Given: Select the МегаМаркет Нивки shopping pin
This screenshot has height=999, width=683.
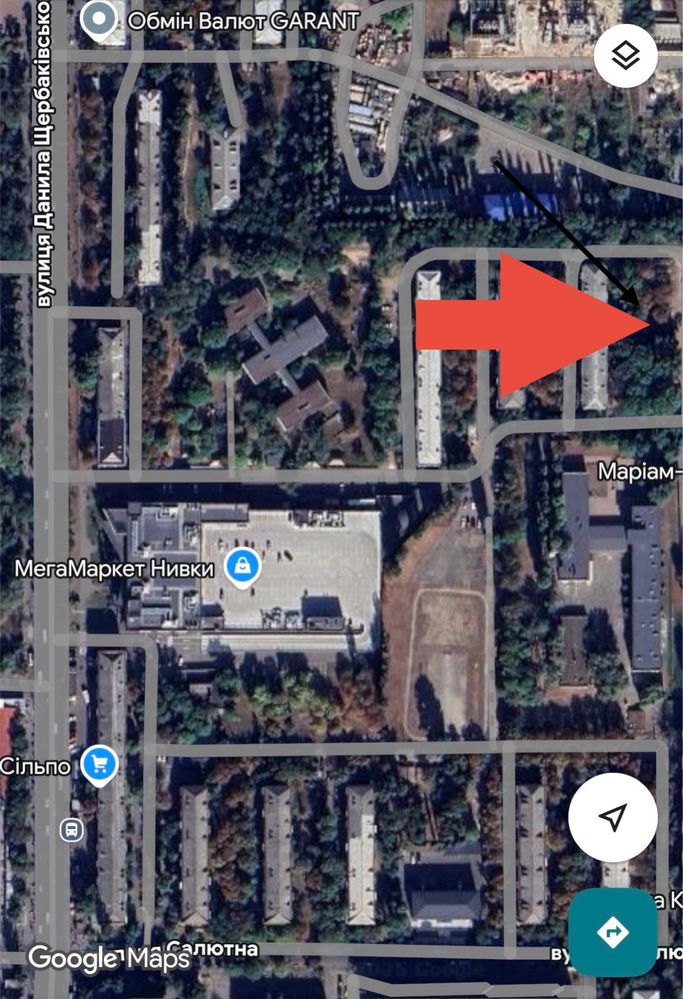Looking at the screenshot, I should [x=242, y=569].
